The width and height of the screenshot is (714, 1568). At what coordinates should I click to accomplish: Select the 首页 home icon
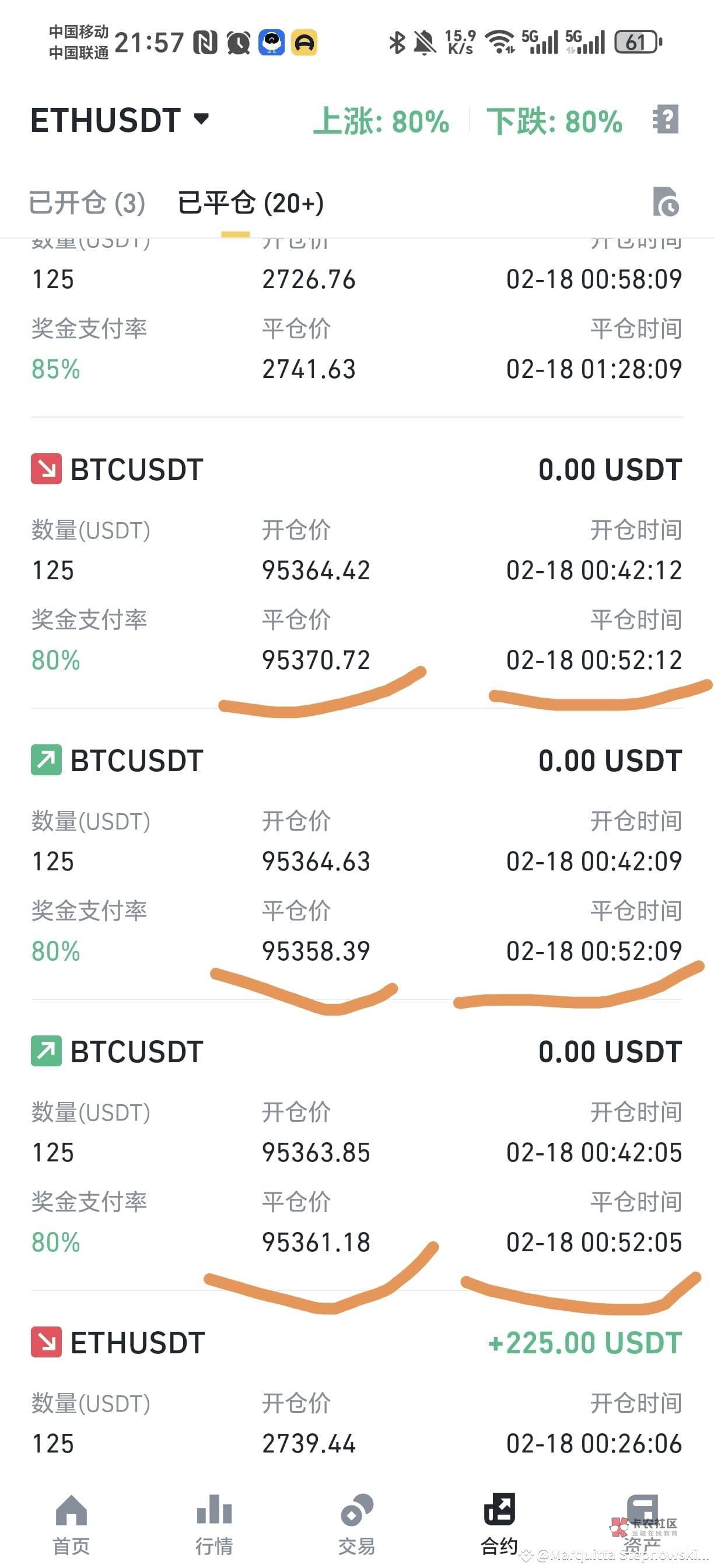pyautogui.click(x=71, y=1510)
